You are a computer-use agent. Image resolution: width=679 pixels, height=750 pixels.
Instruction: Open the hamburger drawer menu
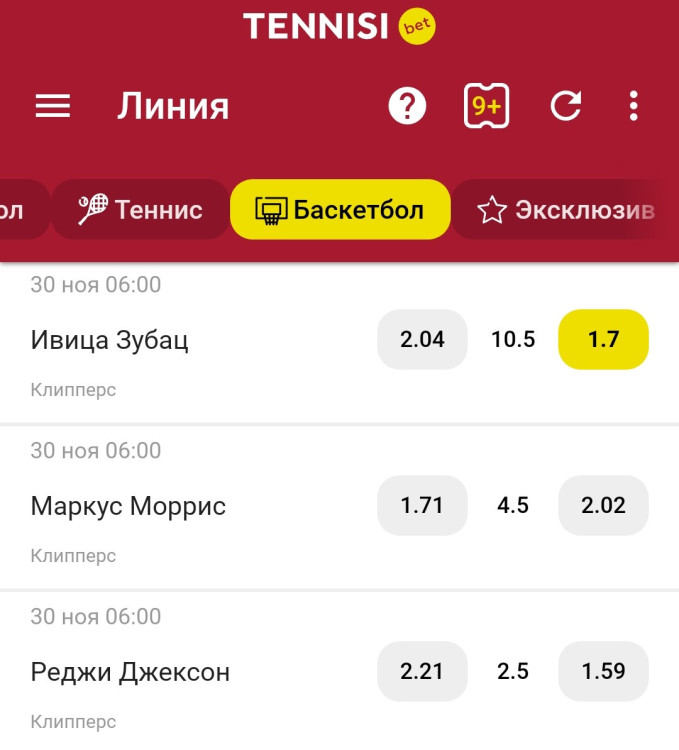click(53, 106)
